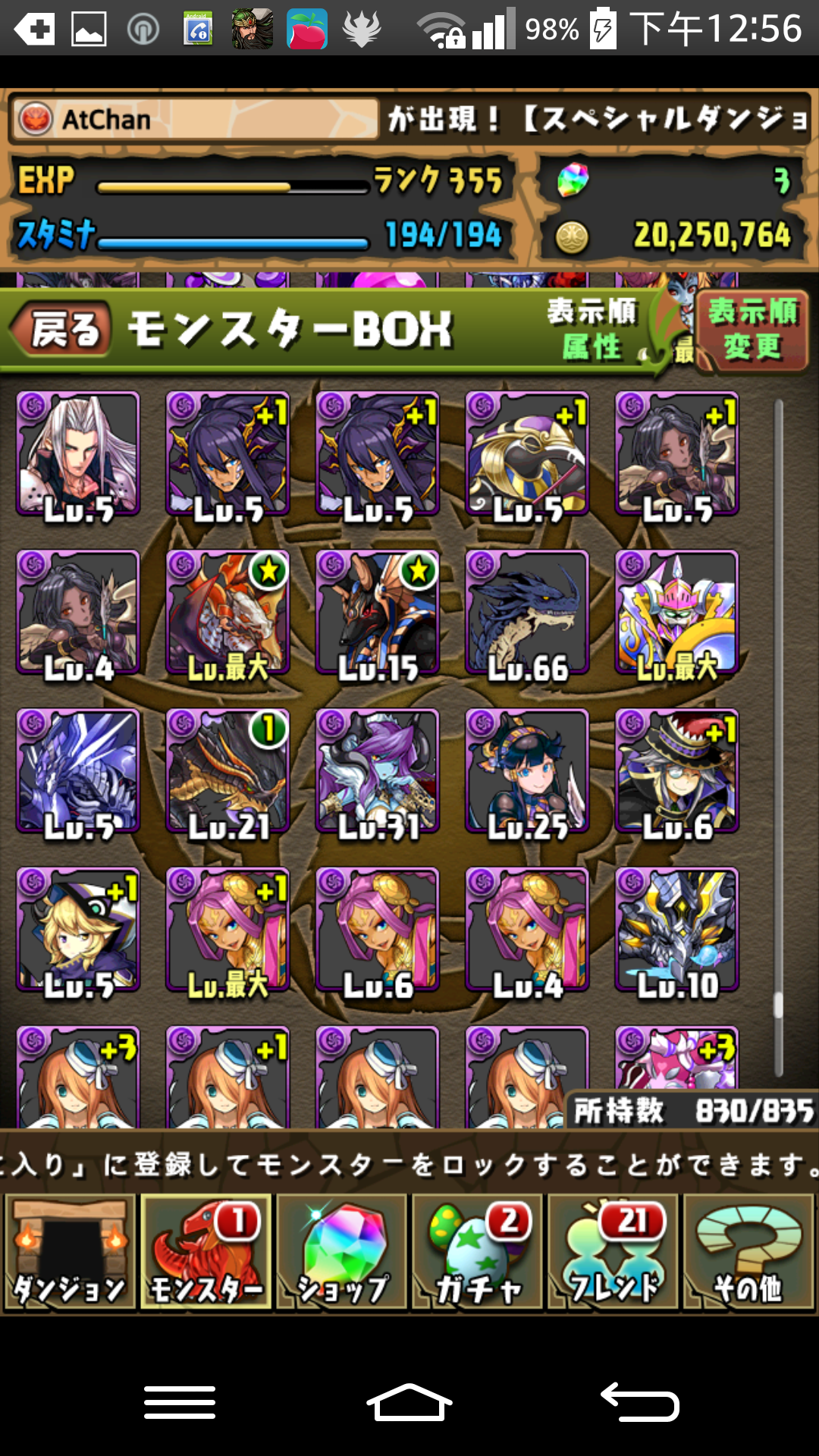This screenshot has width=819, height=1456.
Task: Open the ショップ tab
Action: click(x=342, y=1253)
